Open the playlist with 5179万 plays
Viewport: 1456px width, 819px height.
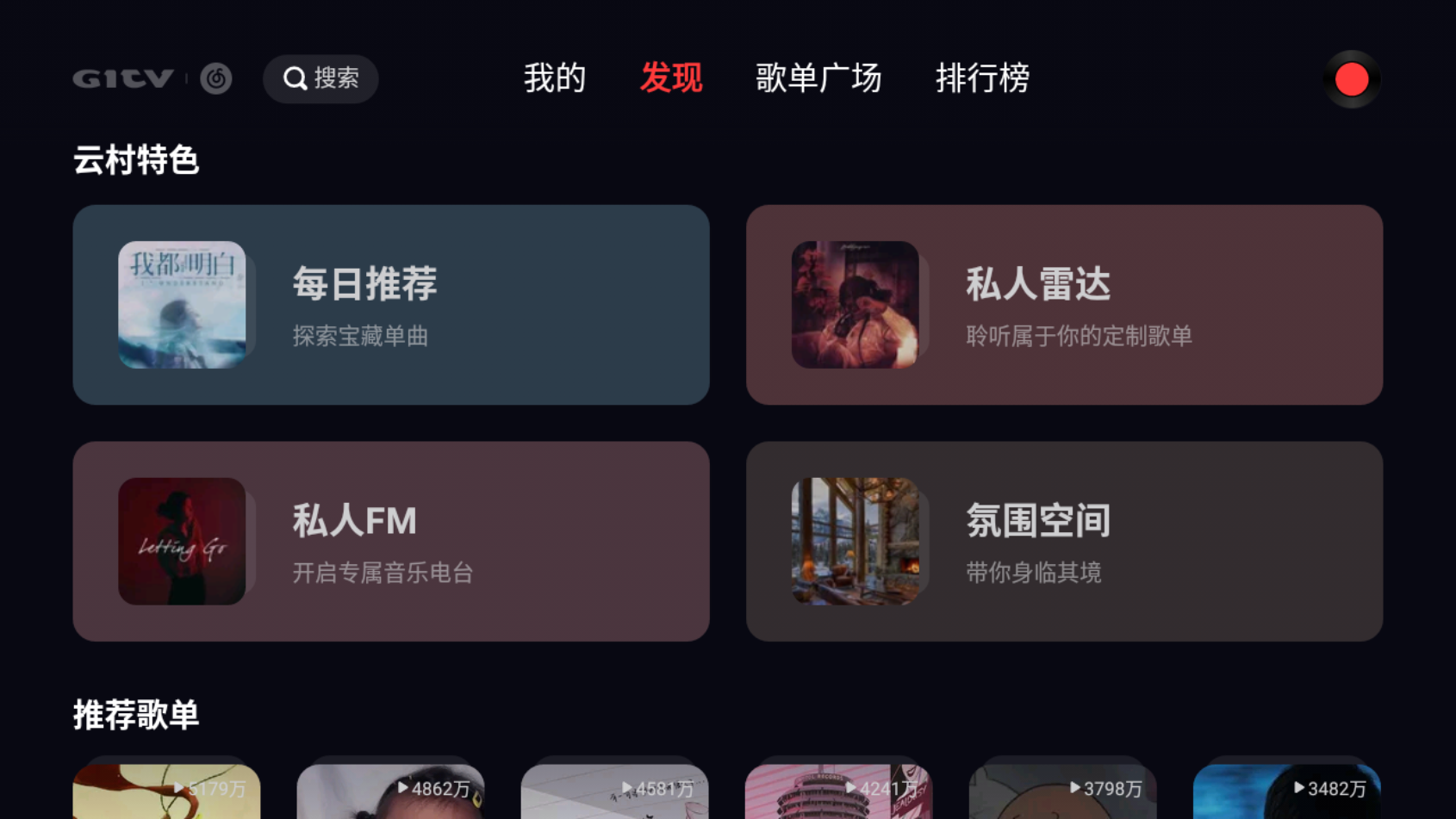point(166,792)
